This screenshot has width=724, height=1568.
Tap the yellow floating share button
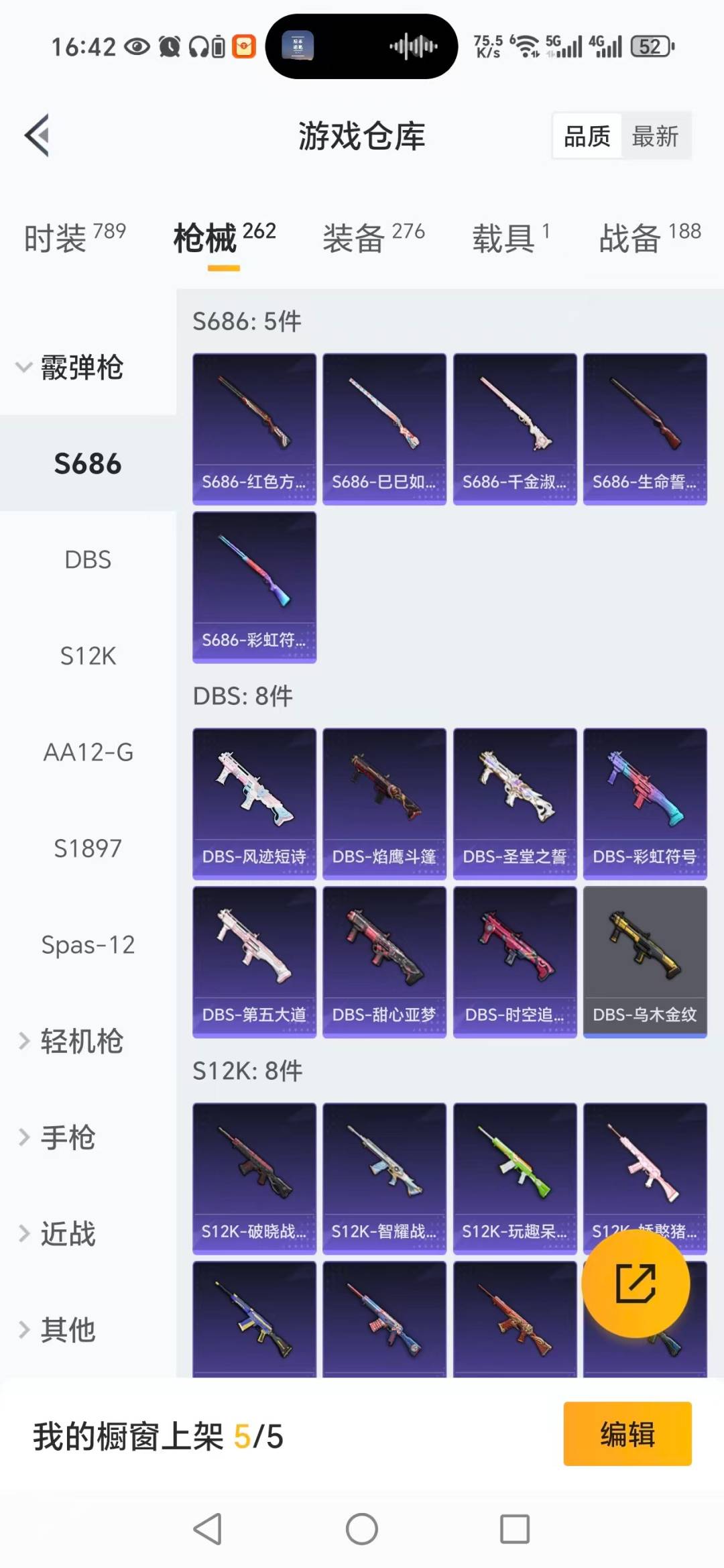(x=635, y=1283)
